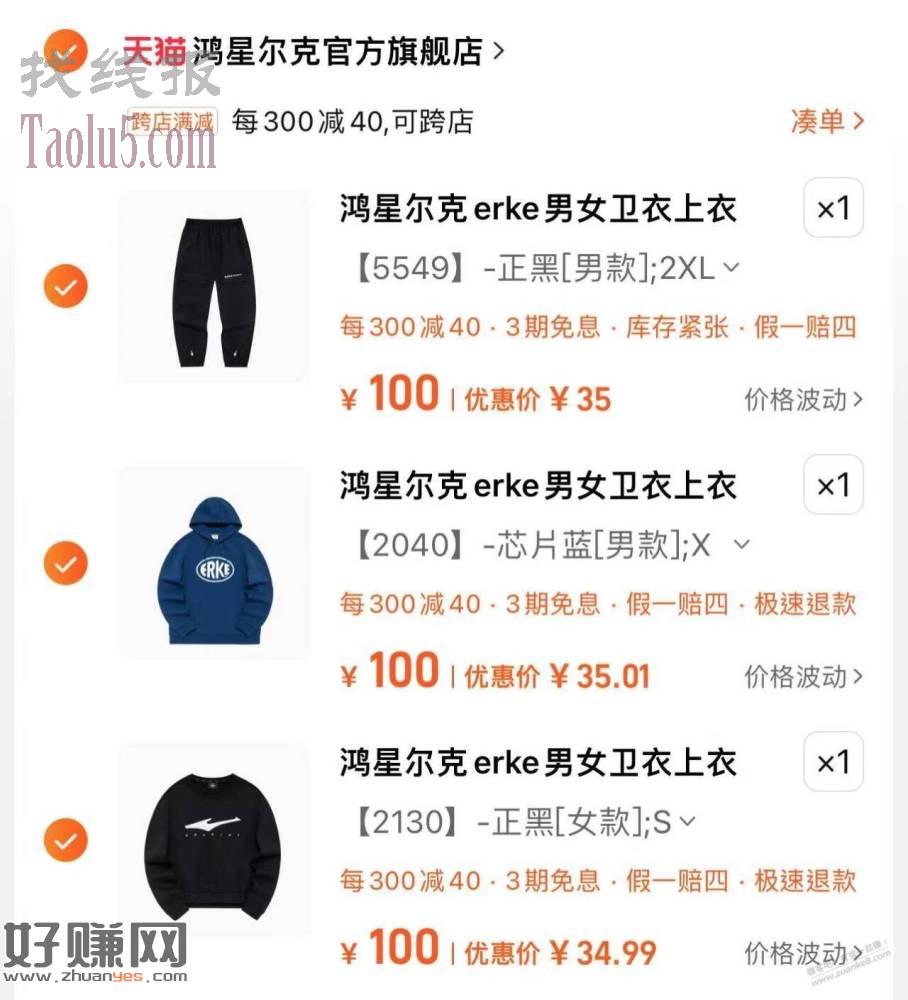Image resolution: width=908 pixels, height=1000 pixels.
Task: Change the quantity of item 2040
Action: click(833, 486)
